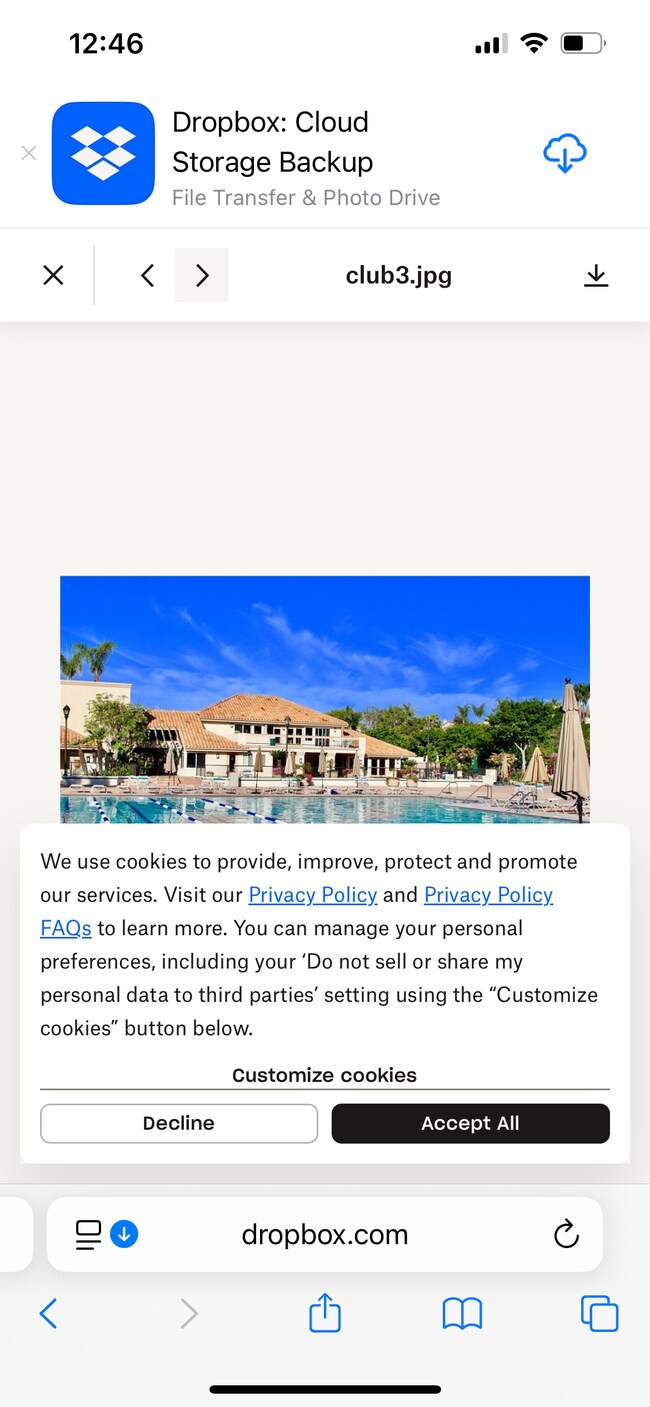Accept All cookies
650x1407 pixels.
[470, 1123]
